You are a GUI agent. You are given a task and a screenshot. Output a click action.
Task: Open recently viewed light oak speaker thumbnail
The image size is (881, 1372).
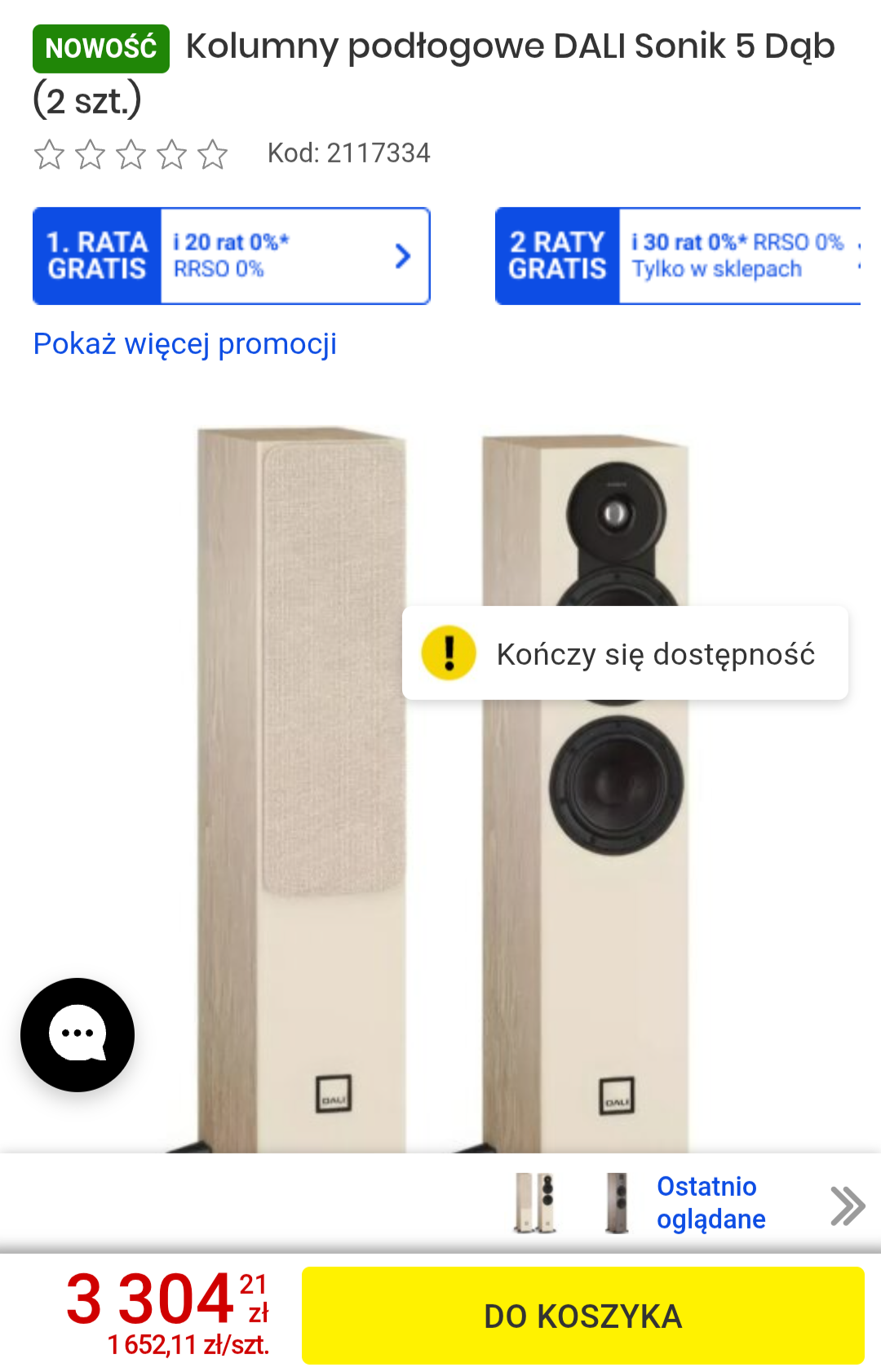click(535, 1202)
